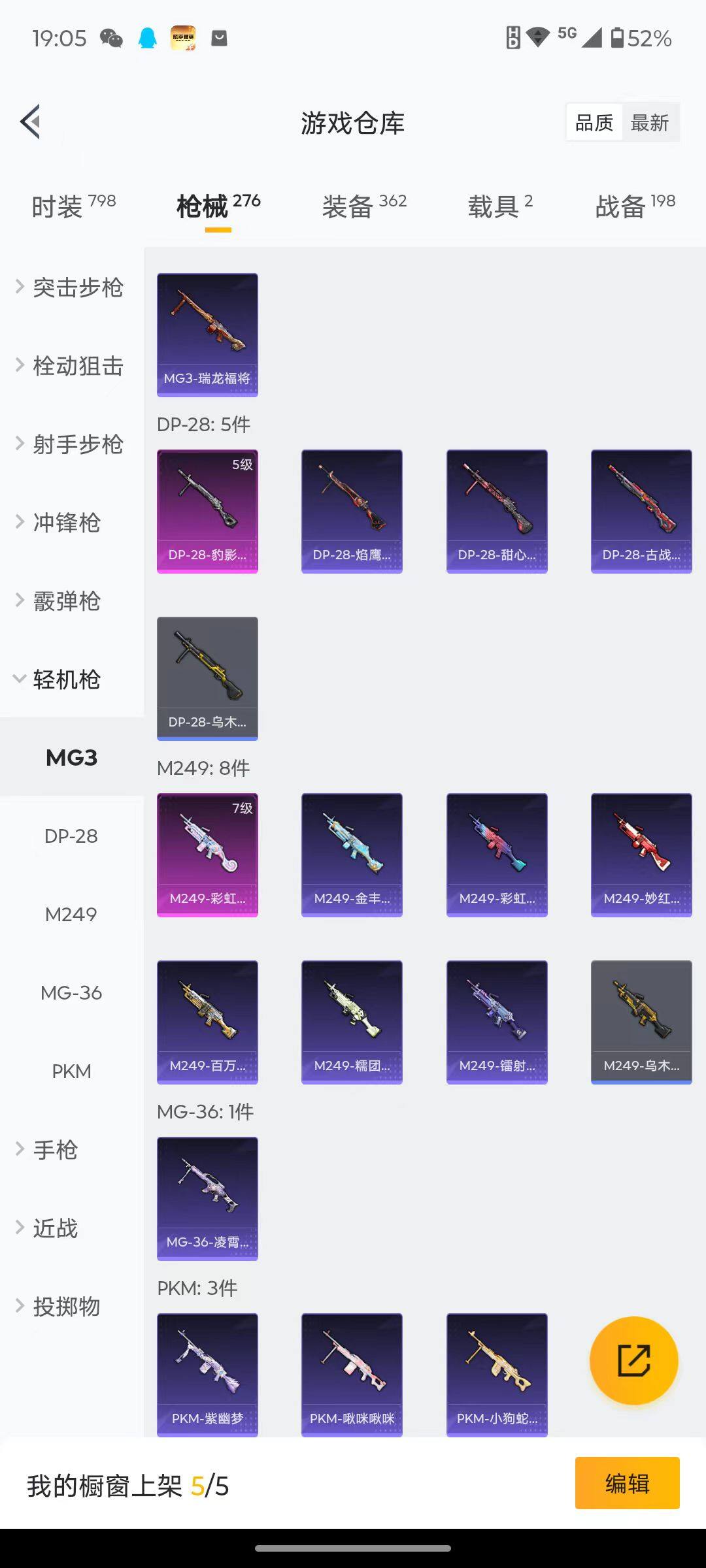Open the level 5 DP-28-豹影 skin
The height and width of the screenshot is (1568, 706).
(207, 511)
